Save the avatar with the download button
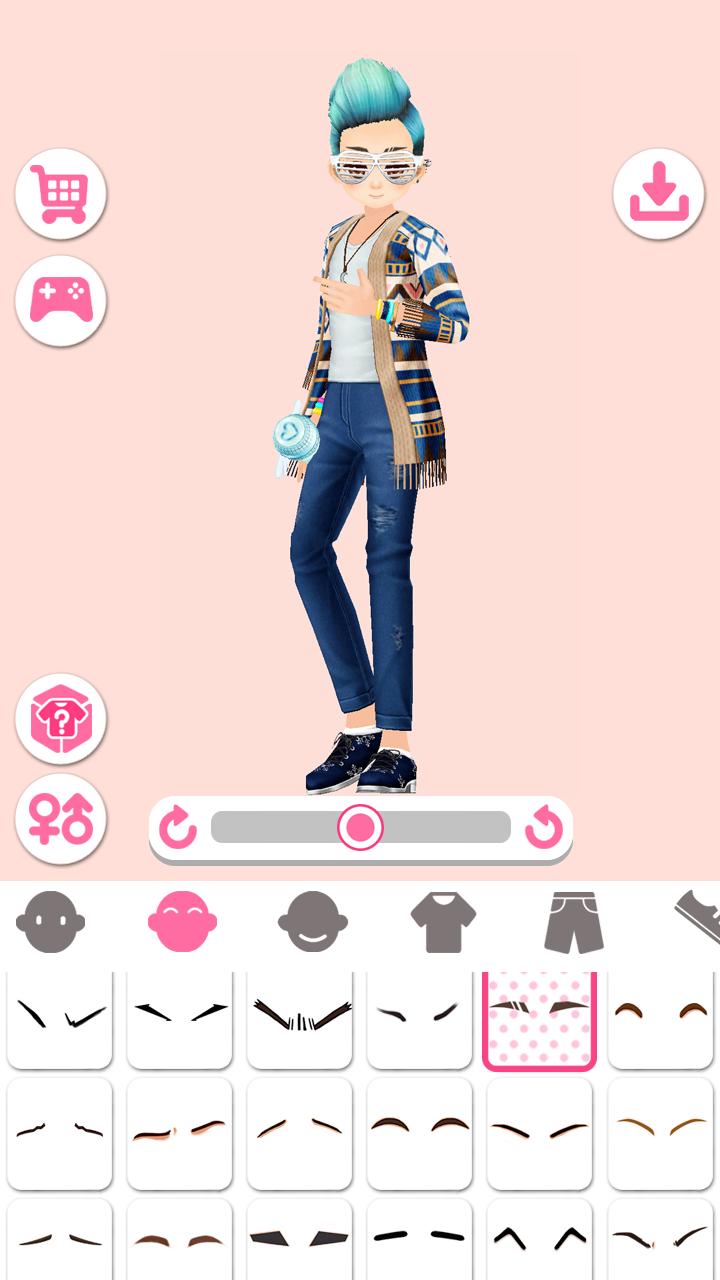The height and width of the screenshot is (1280, 720). [659, 193]
